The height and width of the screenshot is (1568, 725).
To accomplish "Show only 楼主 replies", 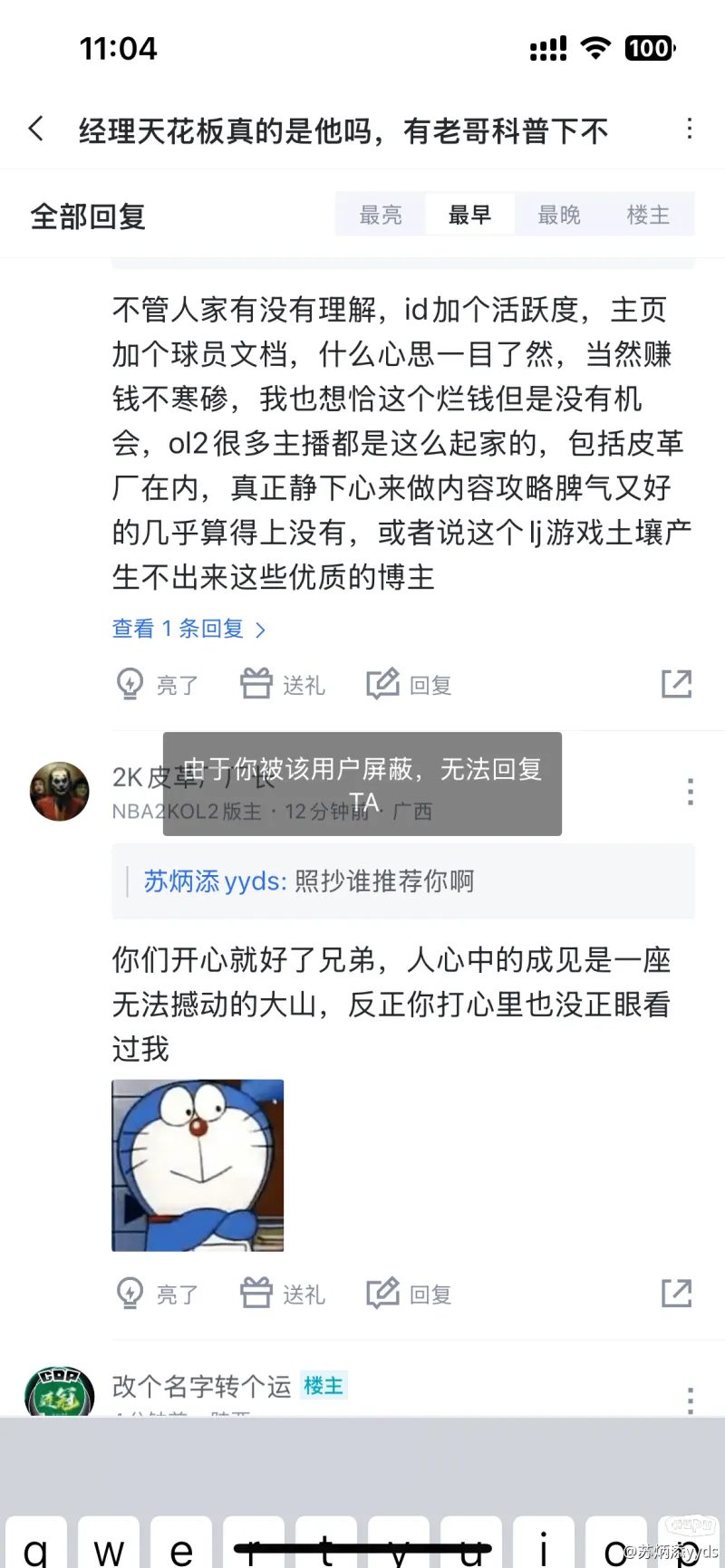I will [648, 215].
